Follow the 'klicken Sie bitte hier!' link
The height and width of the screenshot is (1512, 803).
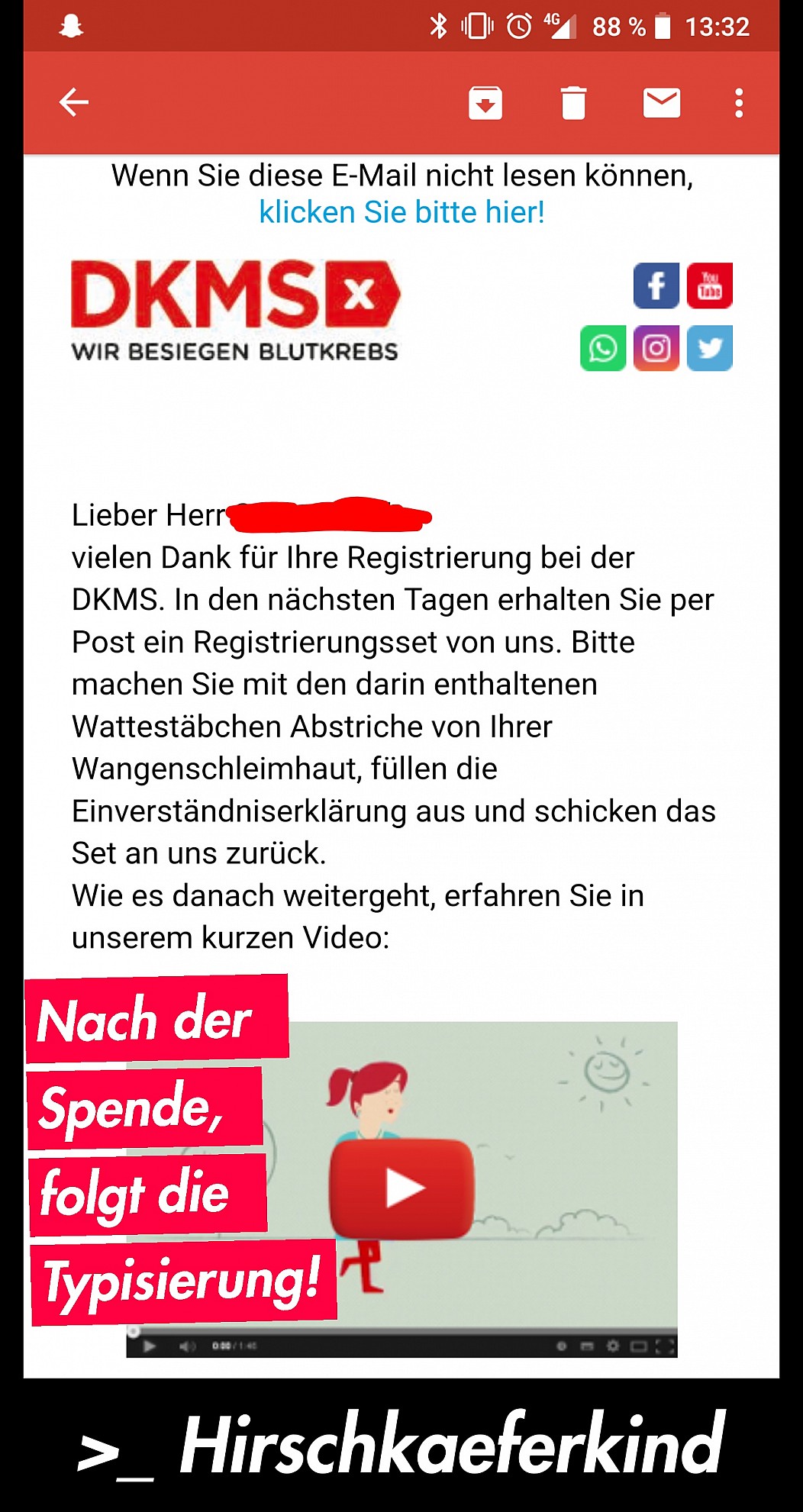click(401, 212)
